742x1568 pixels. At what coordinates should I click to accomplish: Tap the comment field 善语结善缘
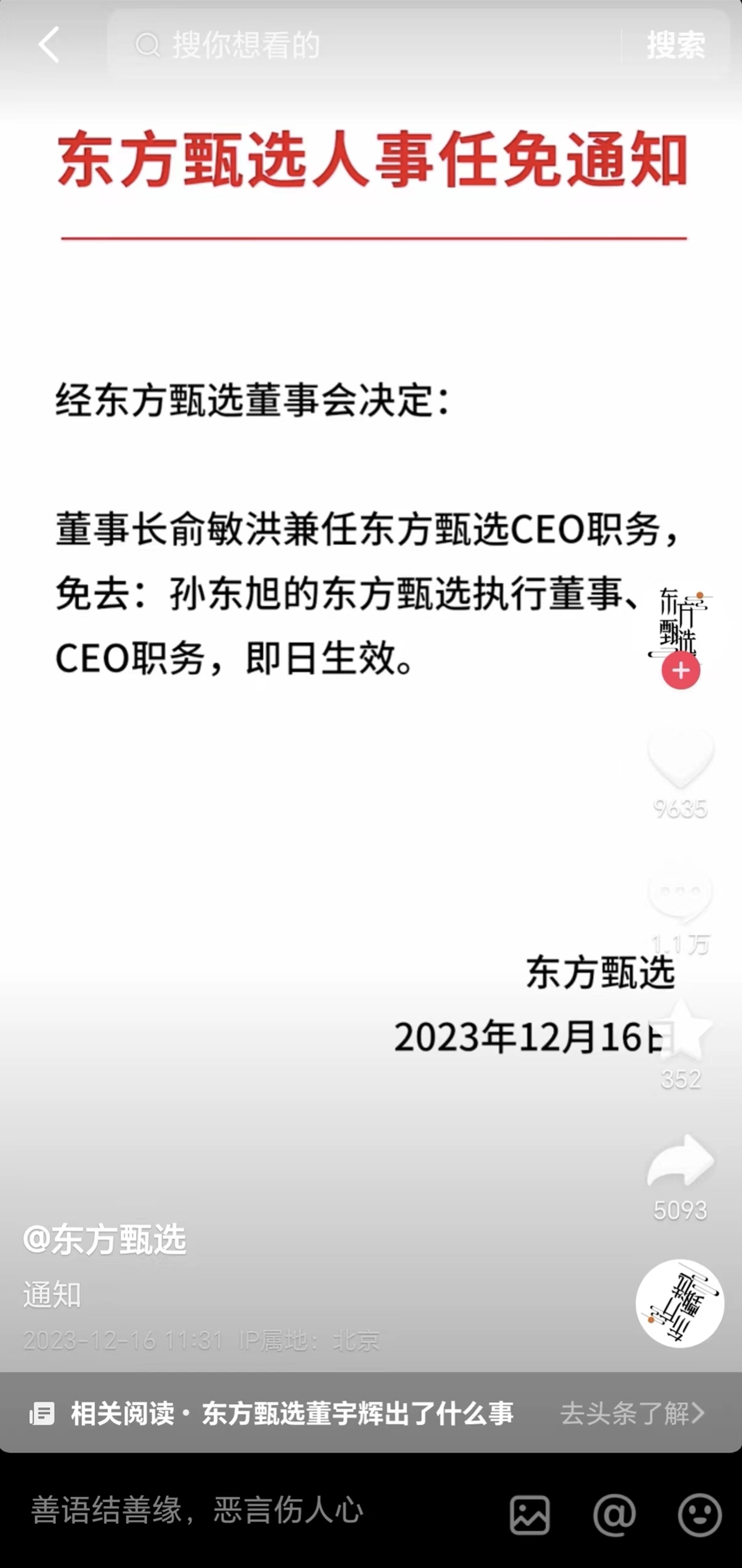pos(248,1510)
